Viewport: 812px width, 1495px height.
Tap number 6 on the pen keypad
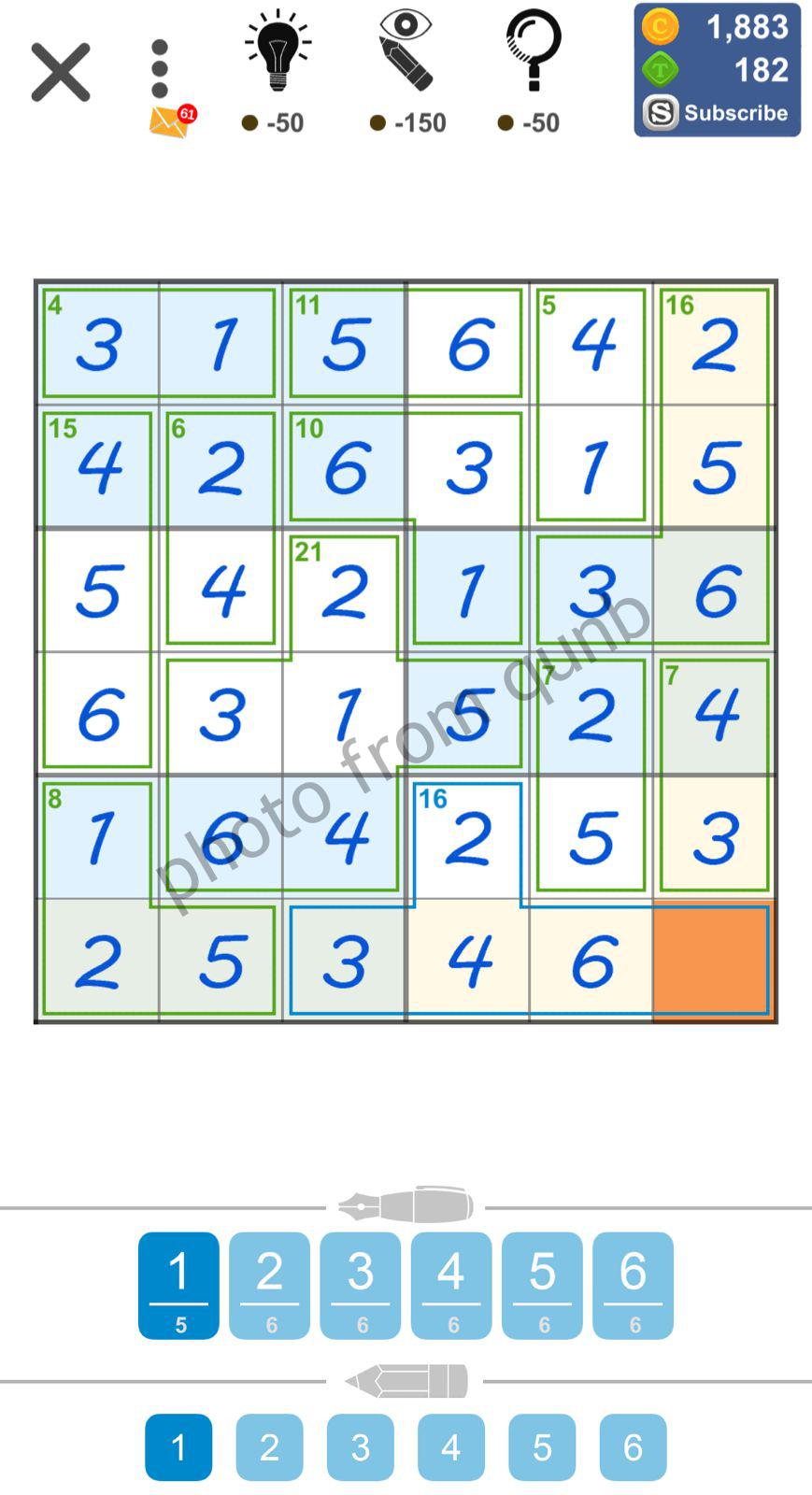[632, 1284]
